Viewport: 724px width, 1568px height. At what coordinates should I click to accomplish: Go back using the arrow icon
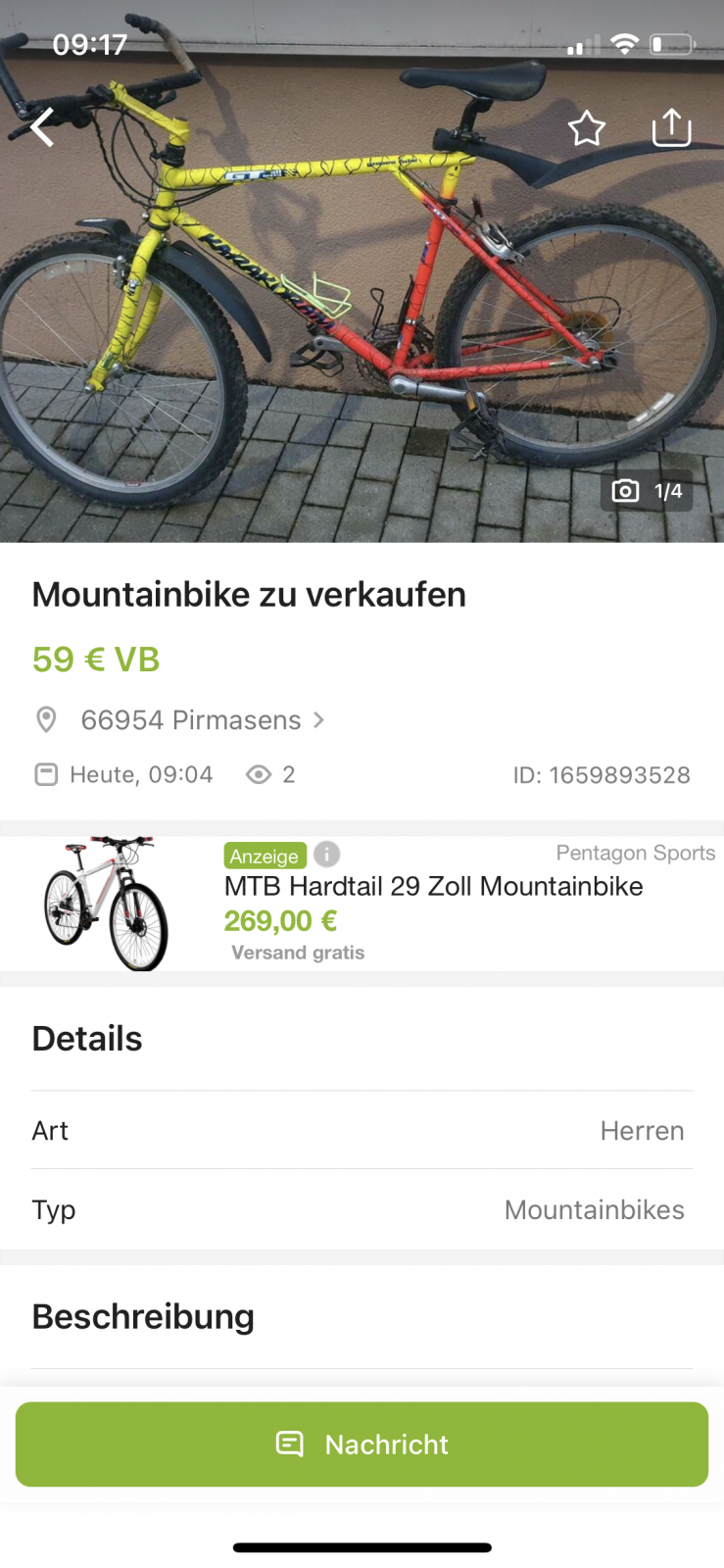click(x=42, y=127)
